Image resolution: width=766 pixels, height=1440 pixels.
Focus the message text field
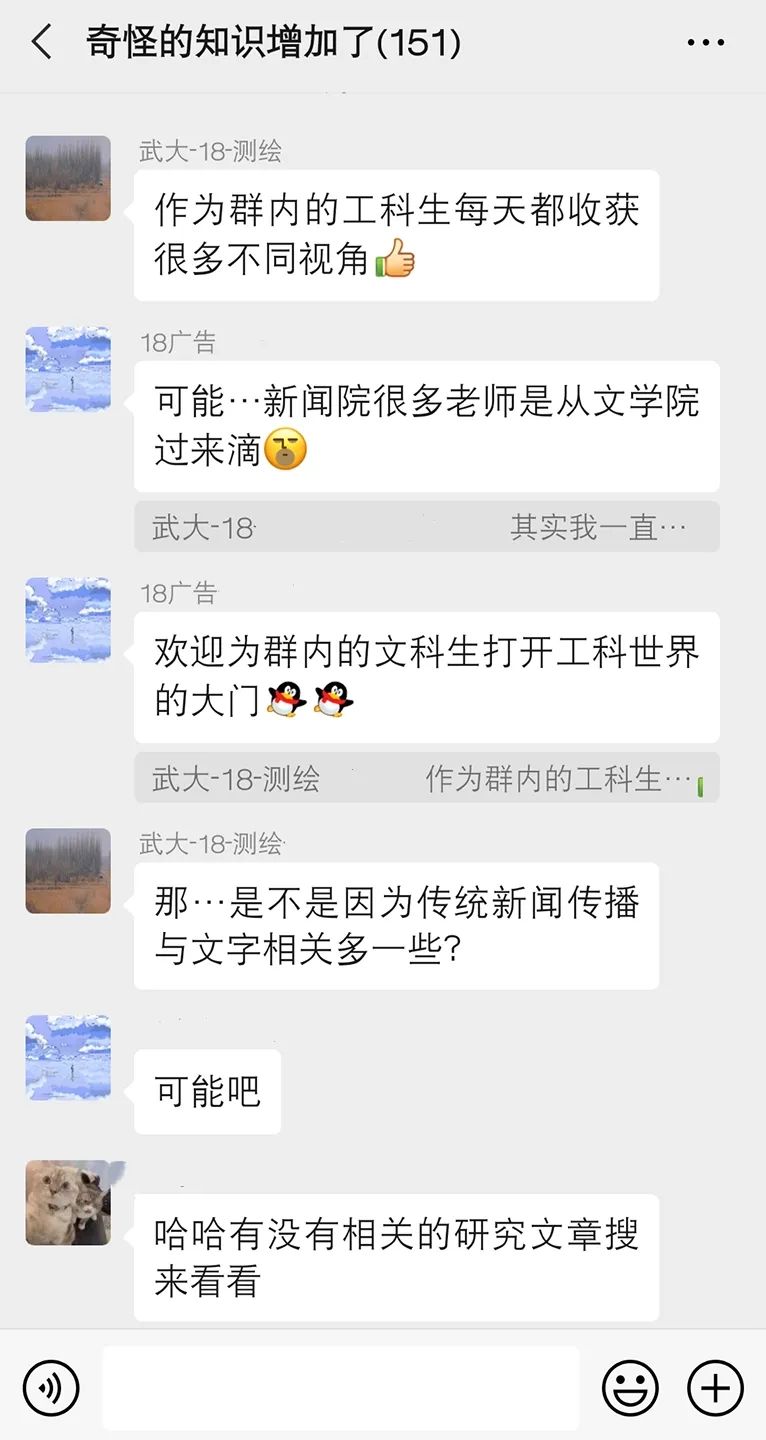click(340, 1388)
